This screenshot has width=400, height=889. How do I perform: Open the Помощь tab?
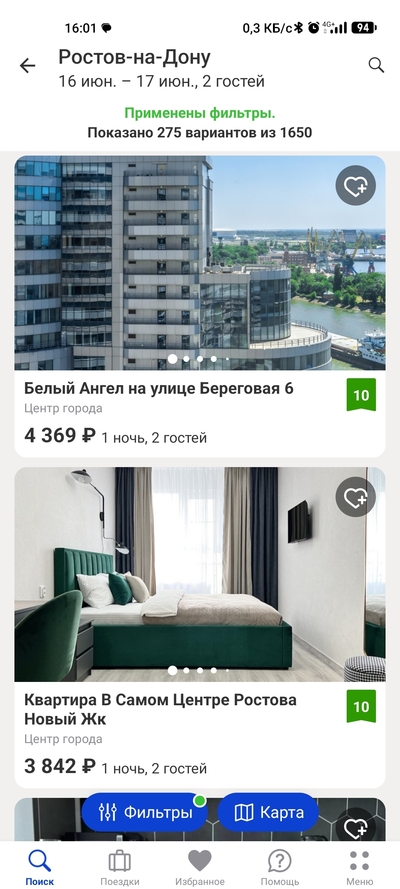pos(280,867)
